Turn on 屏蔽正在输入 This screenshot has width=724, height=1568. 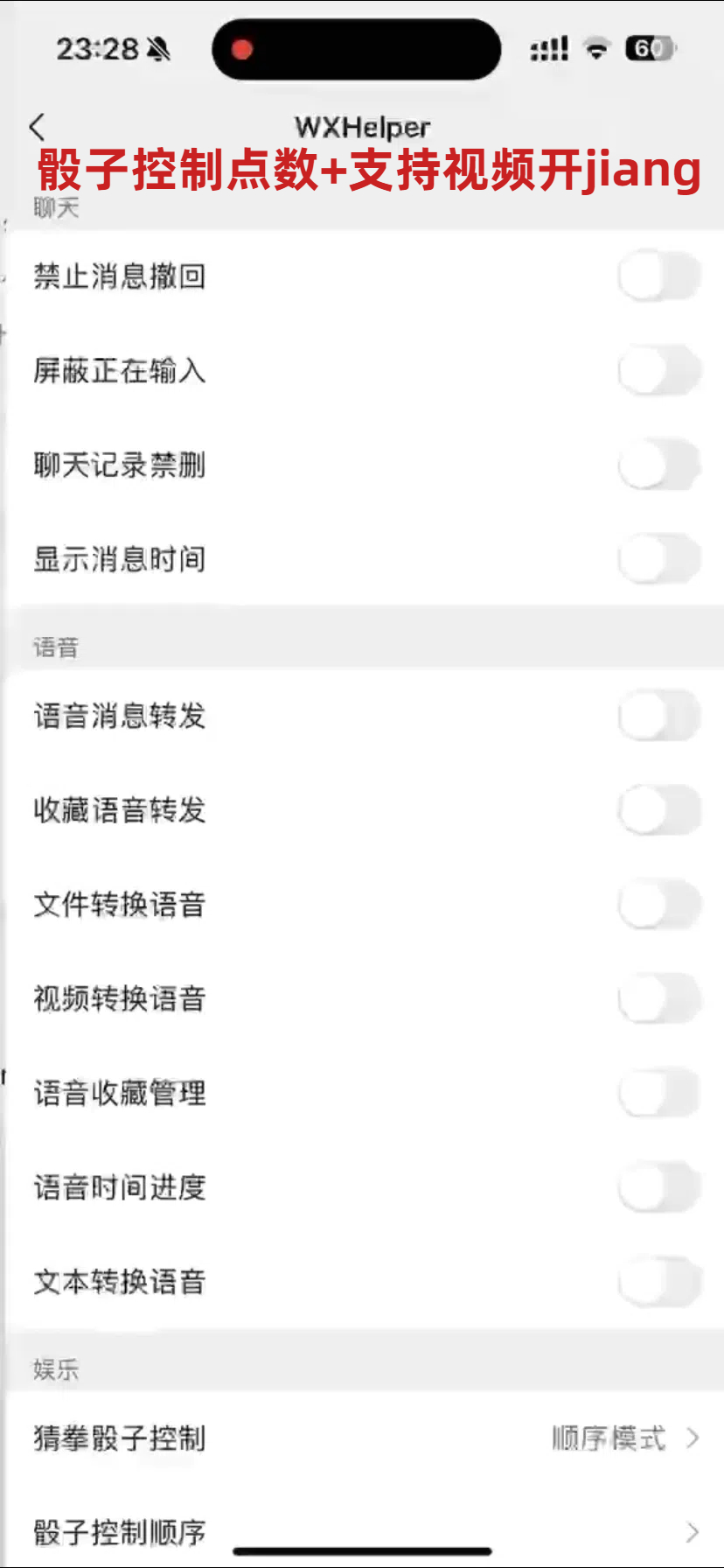(x=660, y=371)
